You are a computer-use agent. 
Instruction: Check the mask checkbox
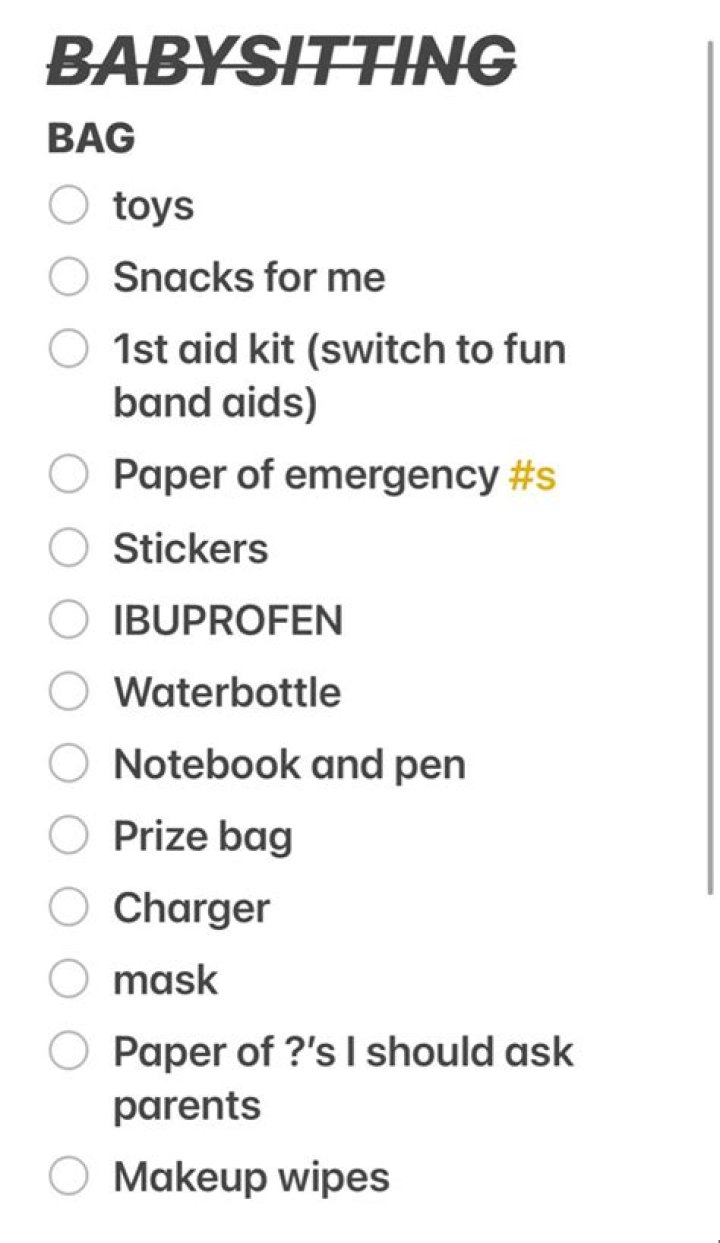point(68,980)
